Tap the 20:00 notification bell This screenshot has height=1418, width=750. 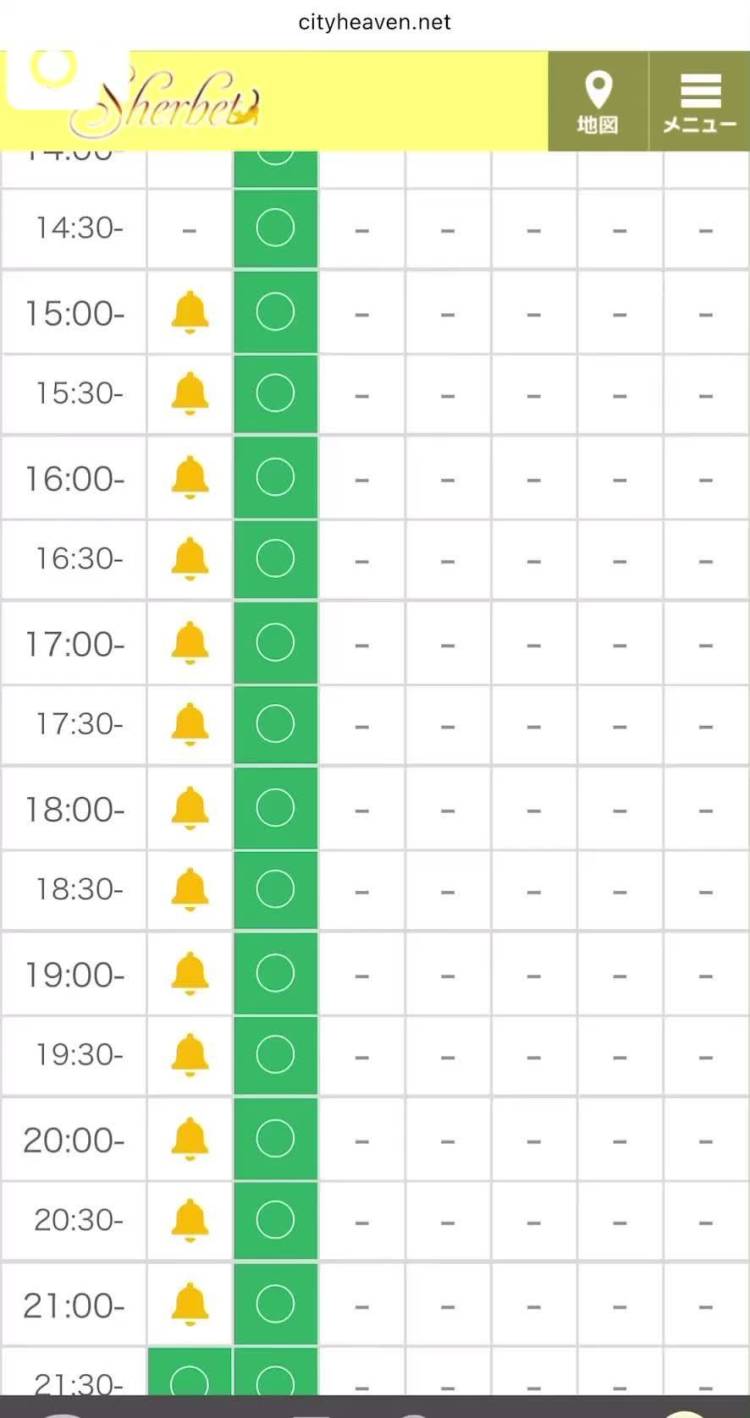(x=190, y=1139)
